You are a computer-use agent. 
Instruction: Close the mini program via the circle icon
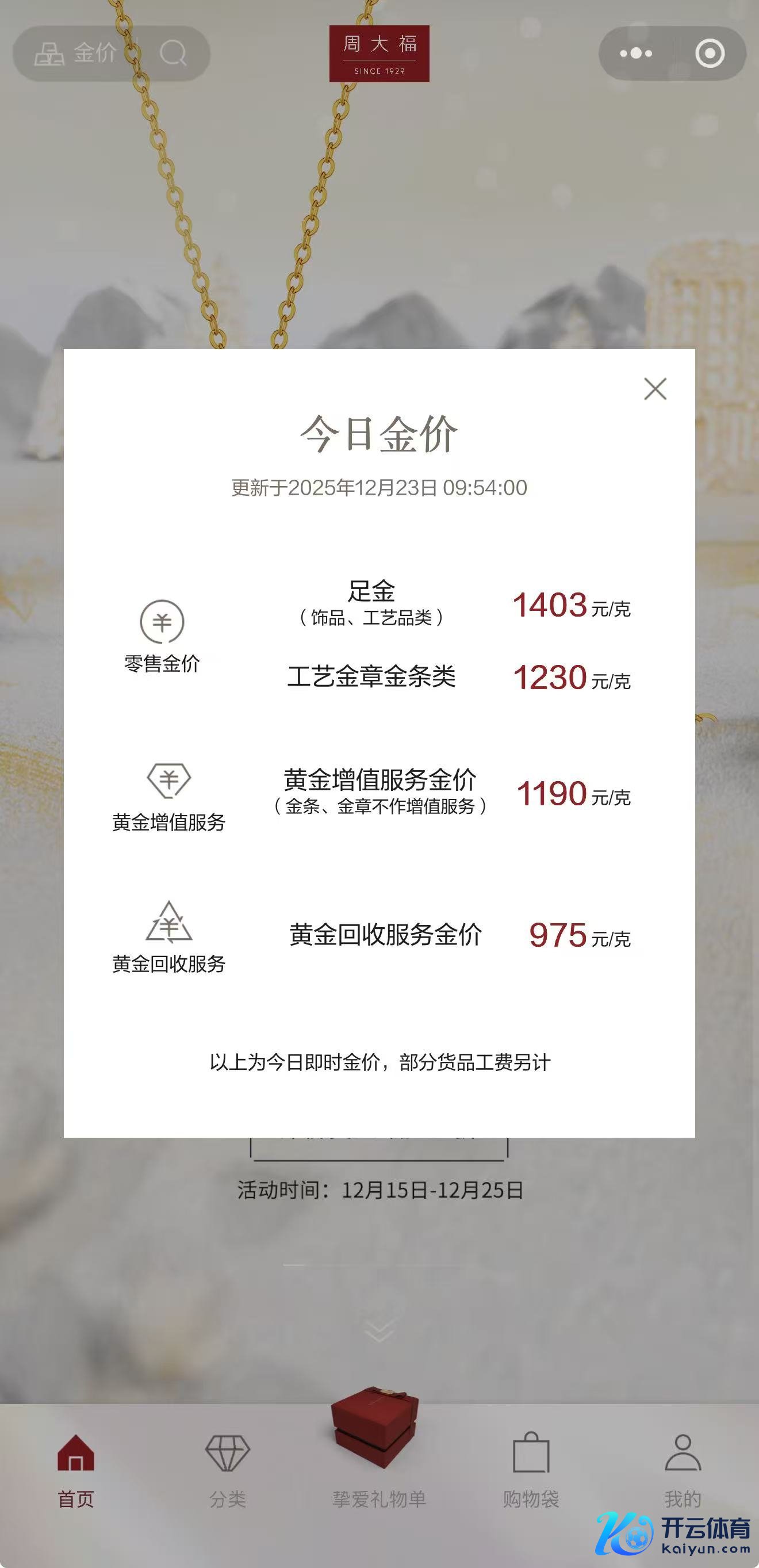point(710,53)
